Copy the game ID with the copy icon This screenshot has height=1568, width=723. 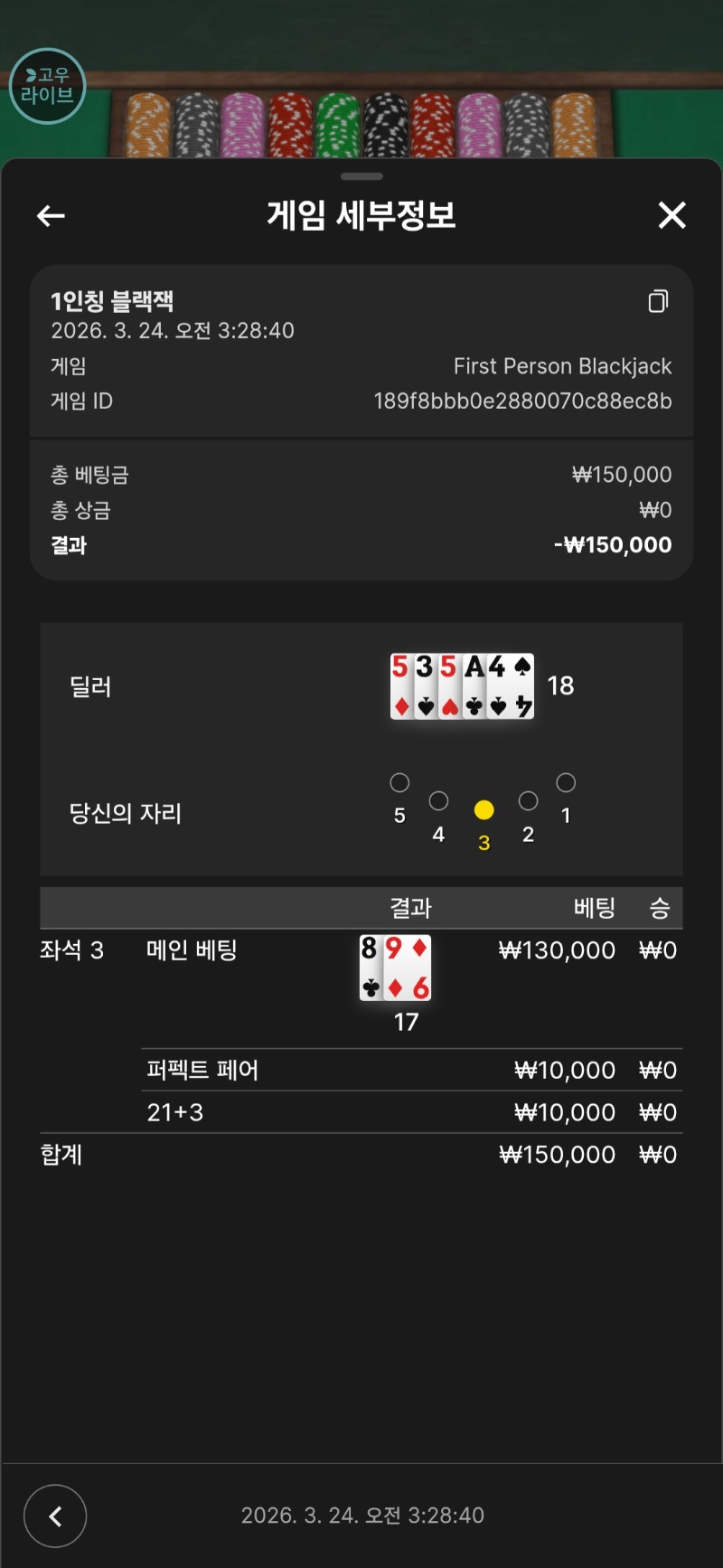(658, 301)
